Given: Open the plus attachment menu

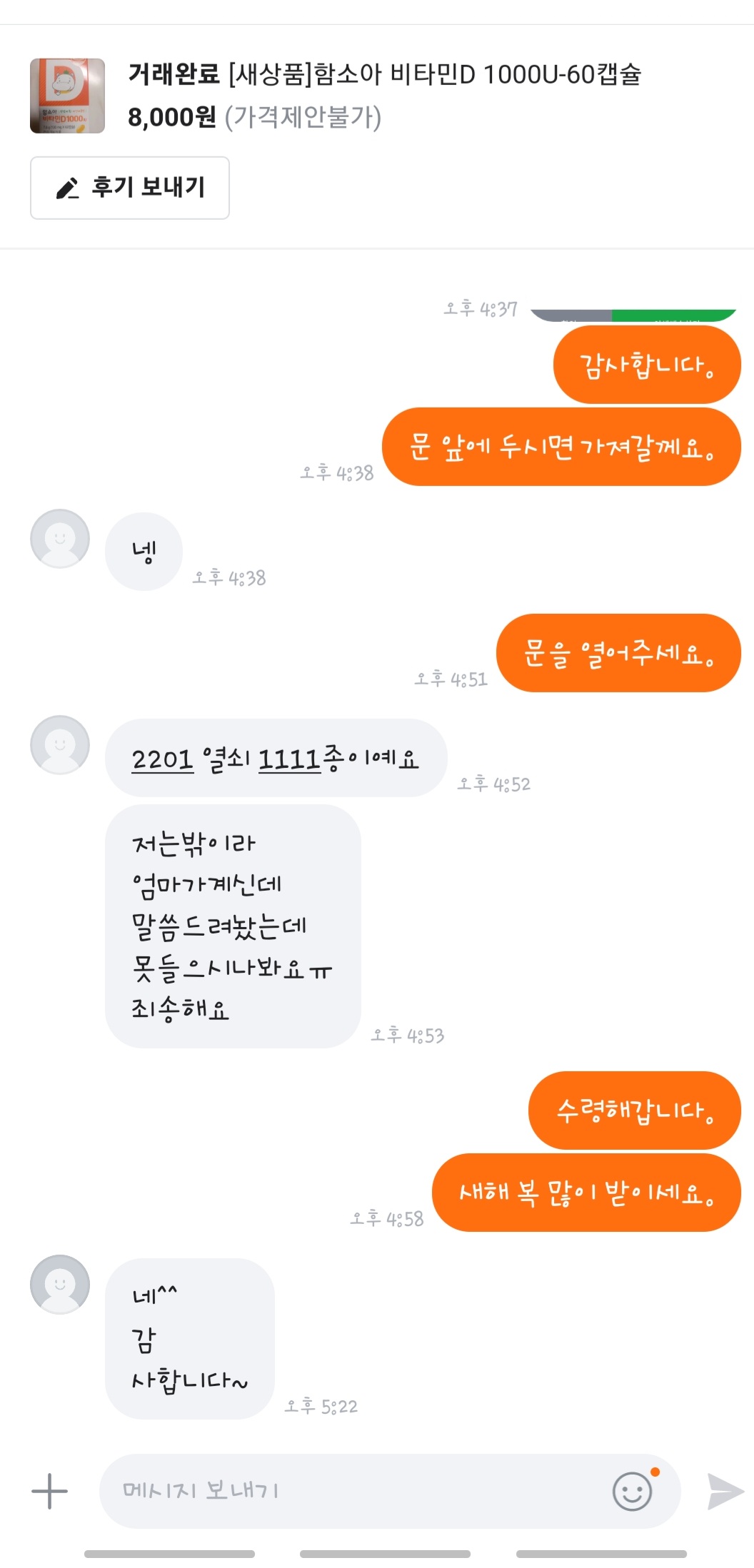Looking at the screenshot, I should tap(49, 1491).
